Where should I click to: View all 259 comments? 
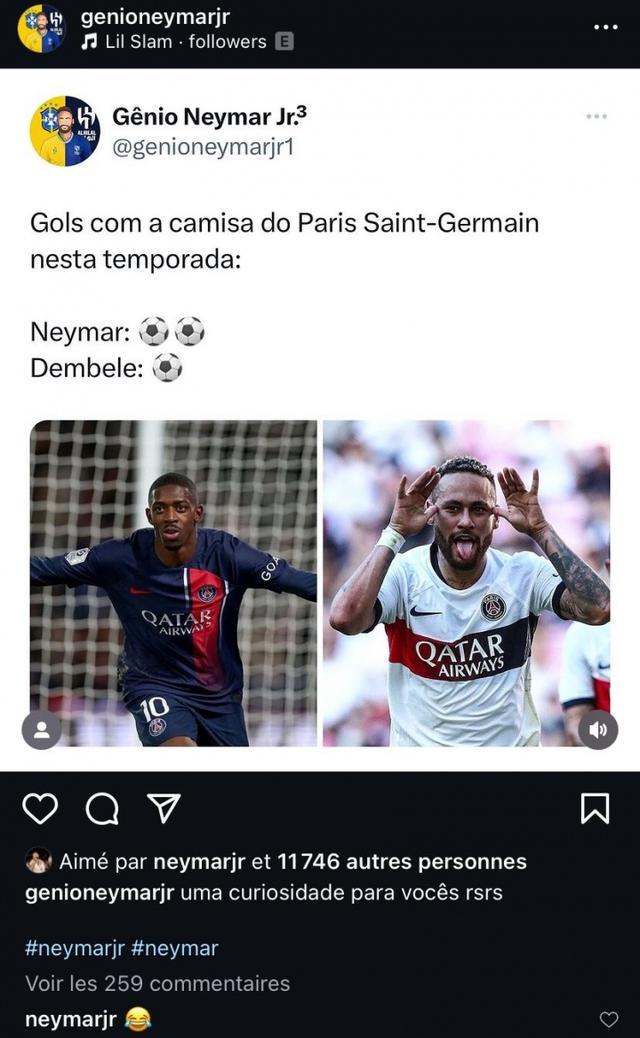pyautogui.click(x=157, y=983)
